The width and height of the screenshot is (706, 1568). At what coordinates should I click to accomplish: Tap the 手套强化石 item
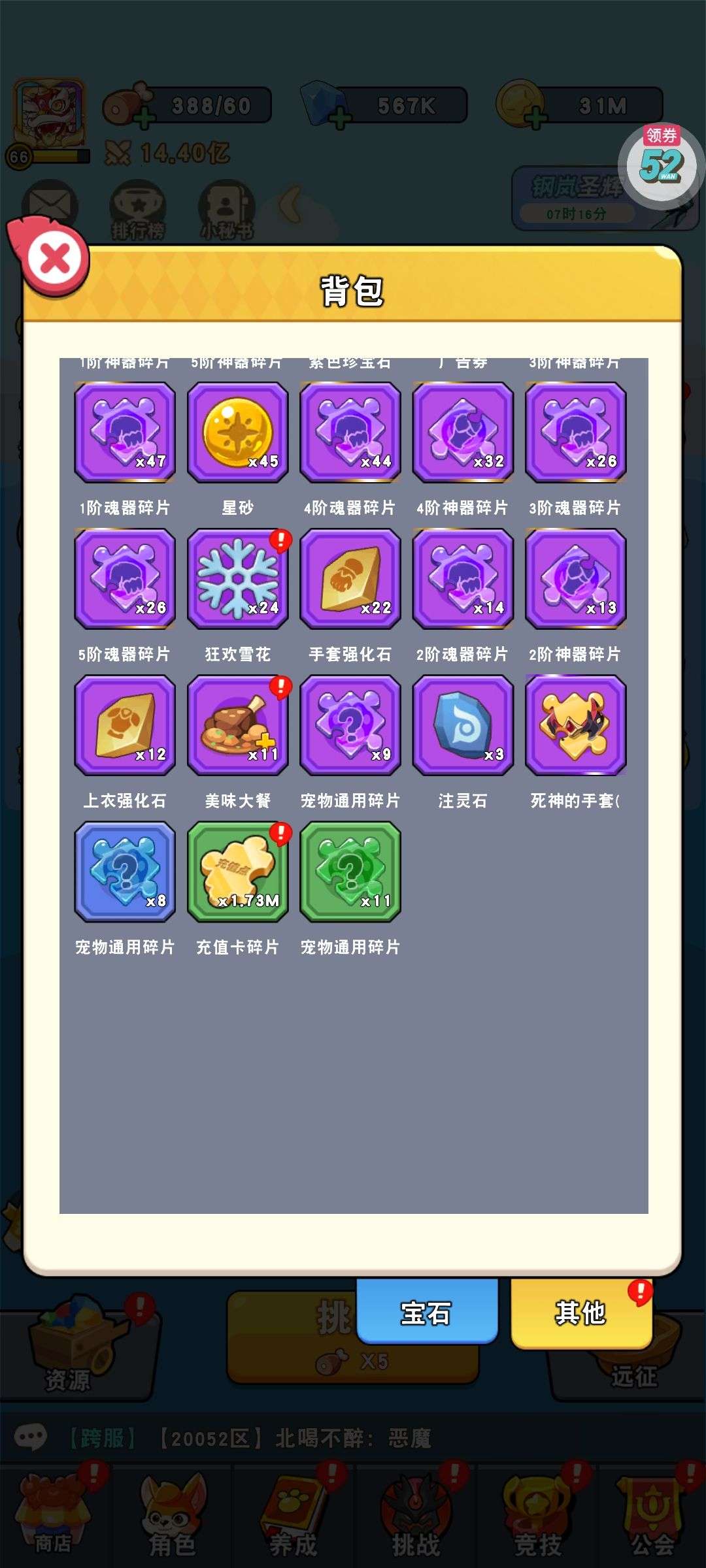click(x=350, y=579)
